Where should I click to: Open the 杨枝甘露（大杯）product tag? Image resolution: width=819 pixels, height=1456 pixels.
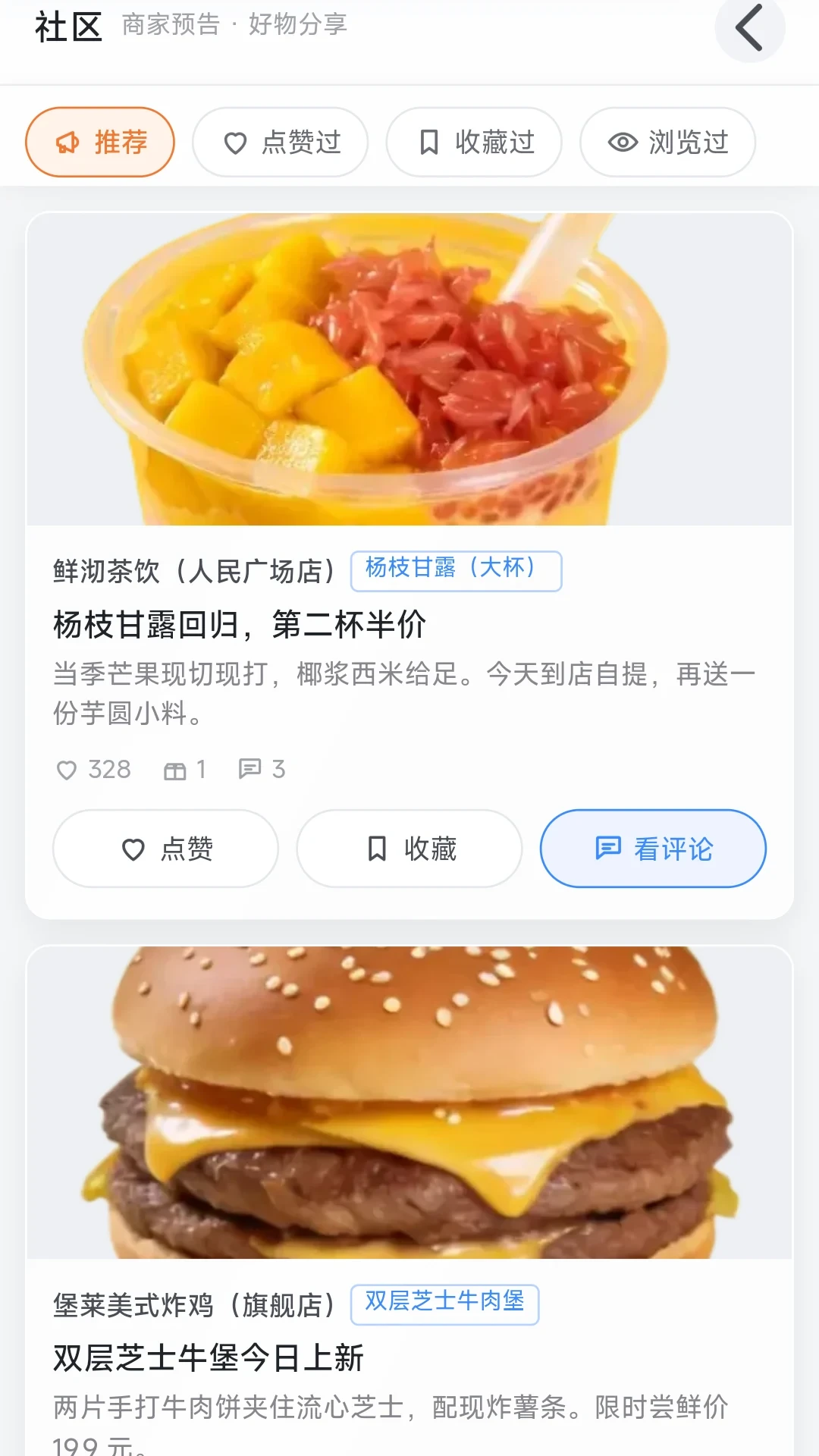[456, 570]
